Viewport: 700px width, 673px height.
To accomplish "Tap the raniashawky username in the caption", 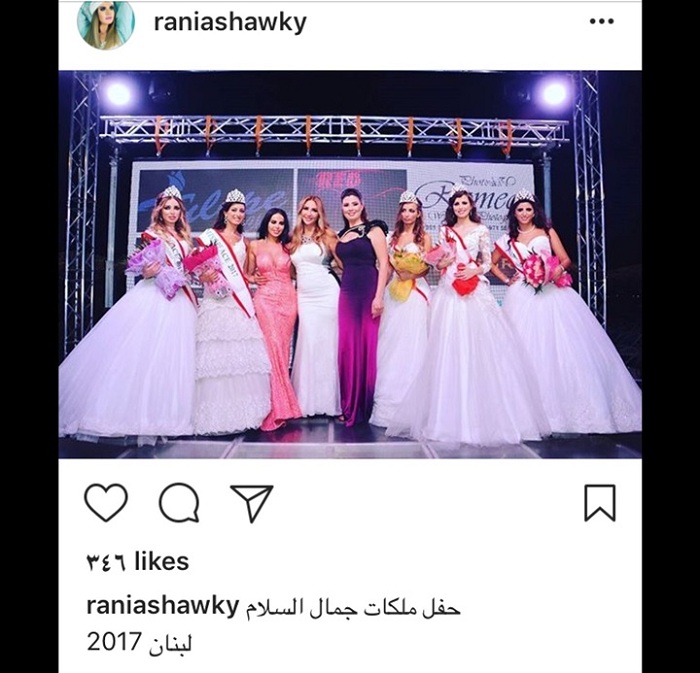I will click(162, 605).
